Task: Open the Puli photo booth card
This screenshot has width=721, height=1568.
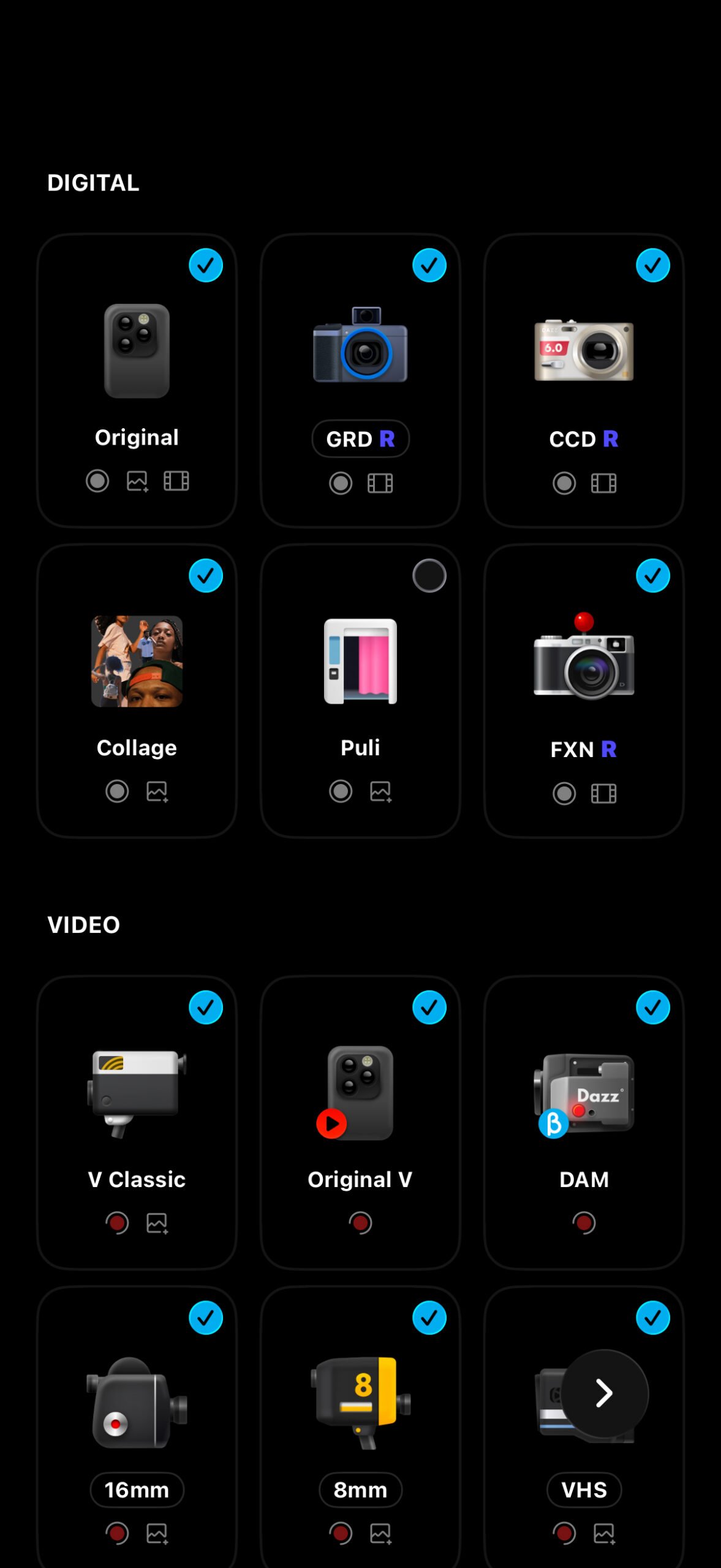Action: (360, 691)
